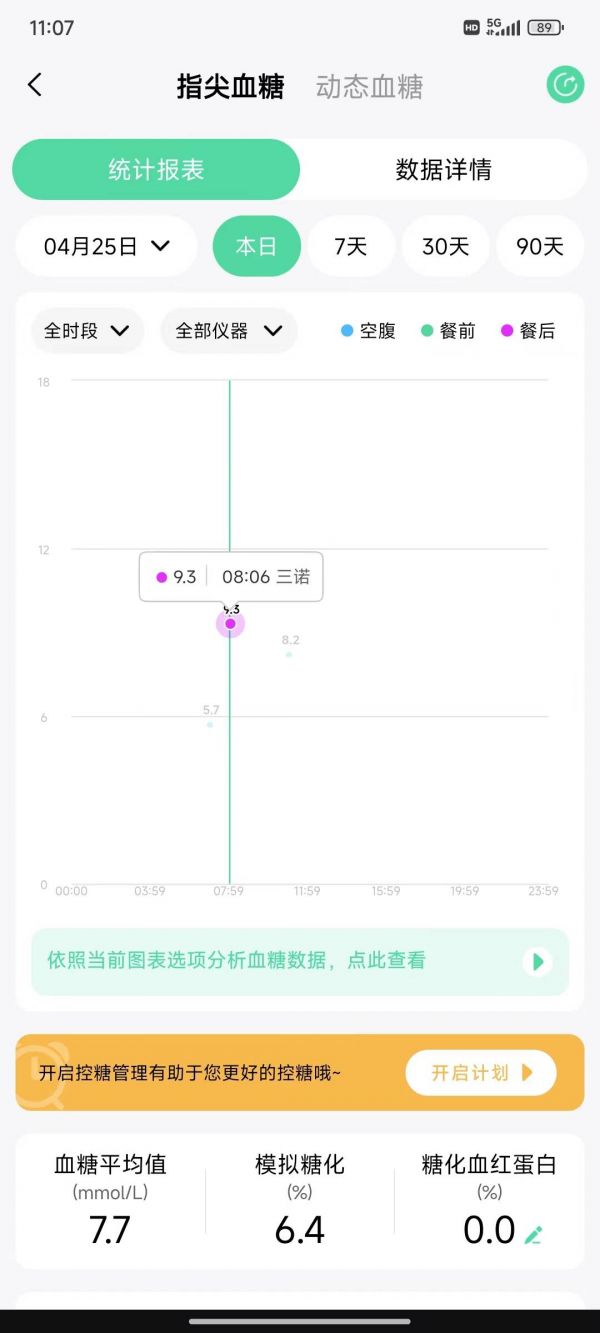Tap the 开启计划 button
The image size is (600, 1333).
(x=481, y=1073)
